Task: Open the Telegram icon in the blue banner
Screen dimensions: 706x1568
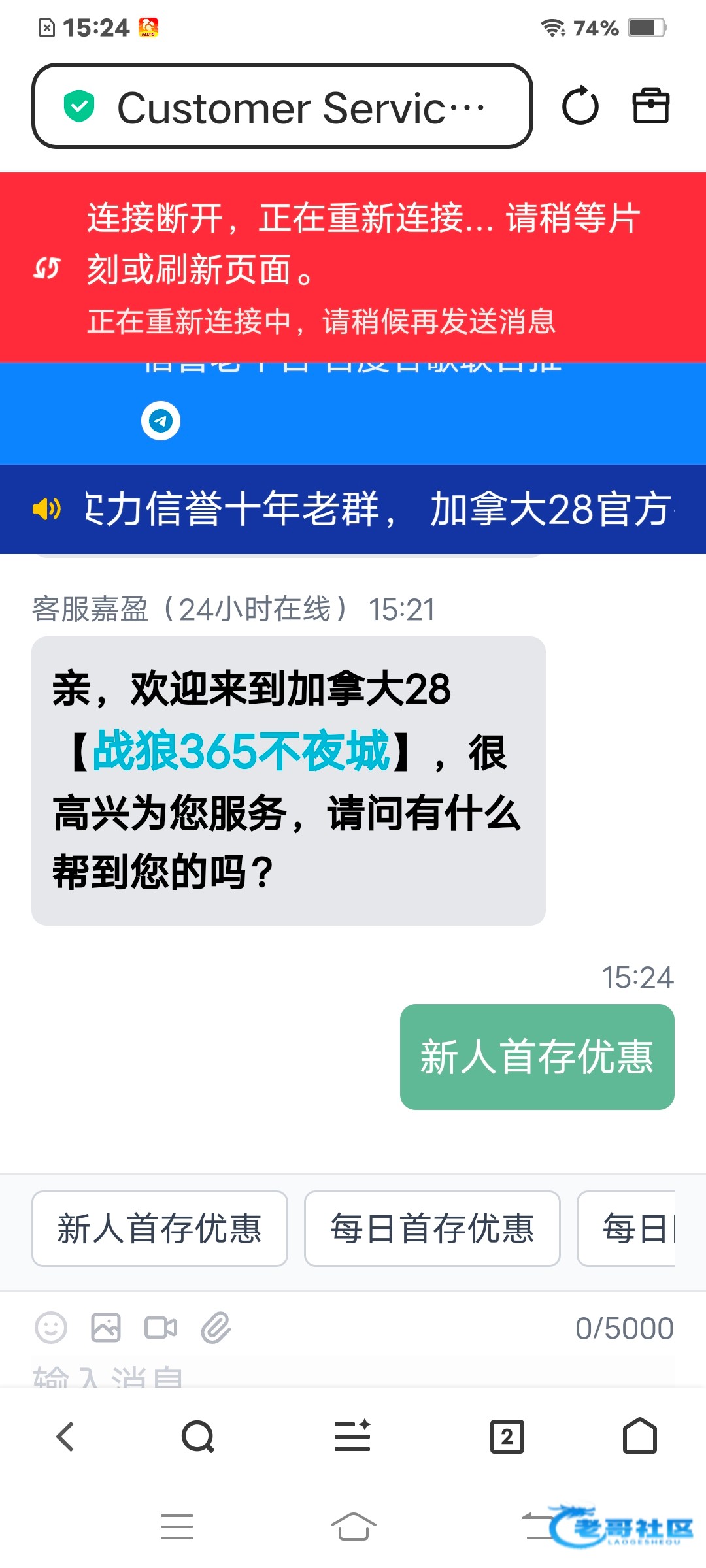Action: pyautogui.click(x=161, y=421)
